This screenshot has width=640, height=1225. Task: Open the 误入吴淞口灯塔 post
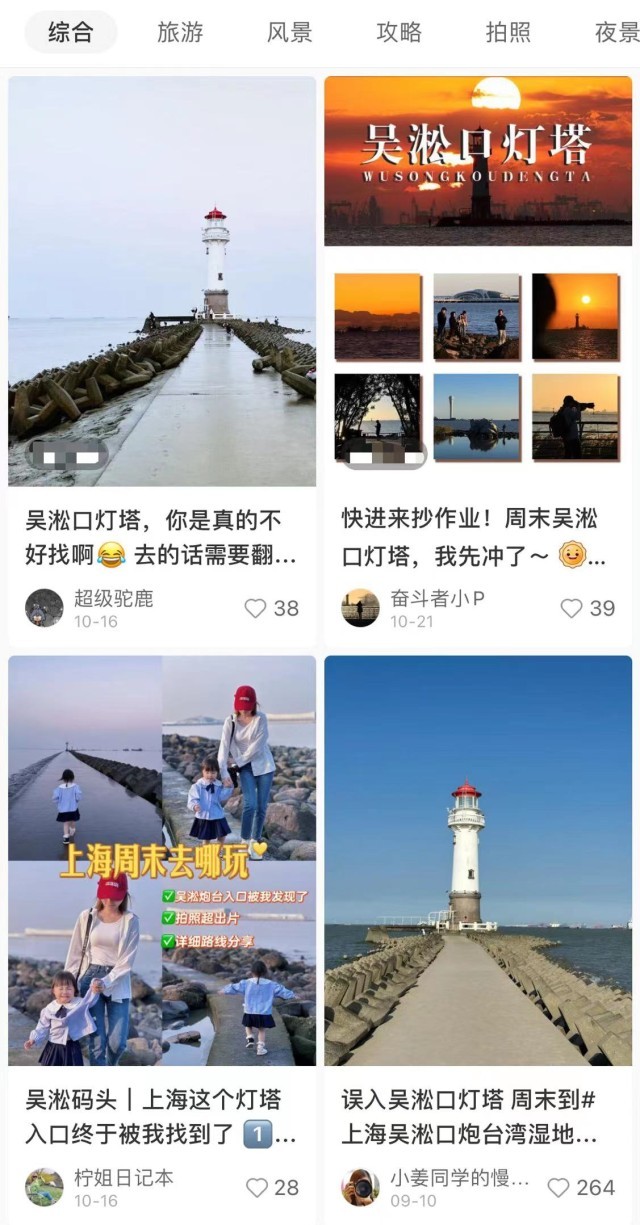coord(478,860)
